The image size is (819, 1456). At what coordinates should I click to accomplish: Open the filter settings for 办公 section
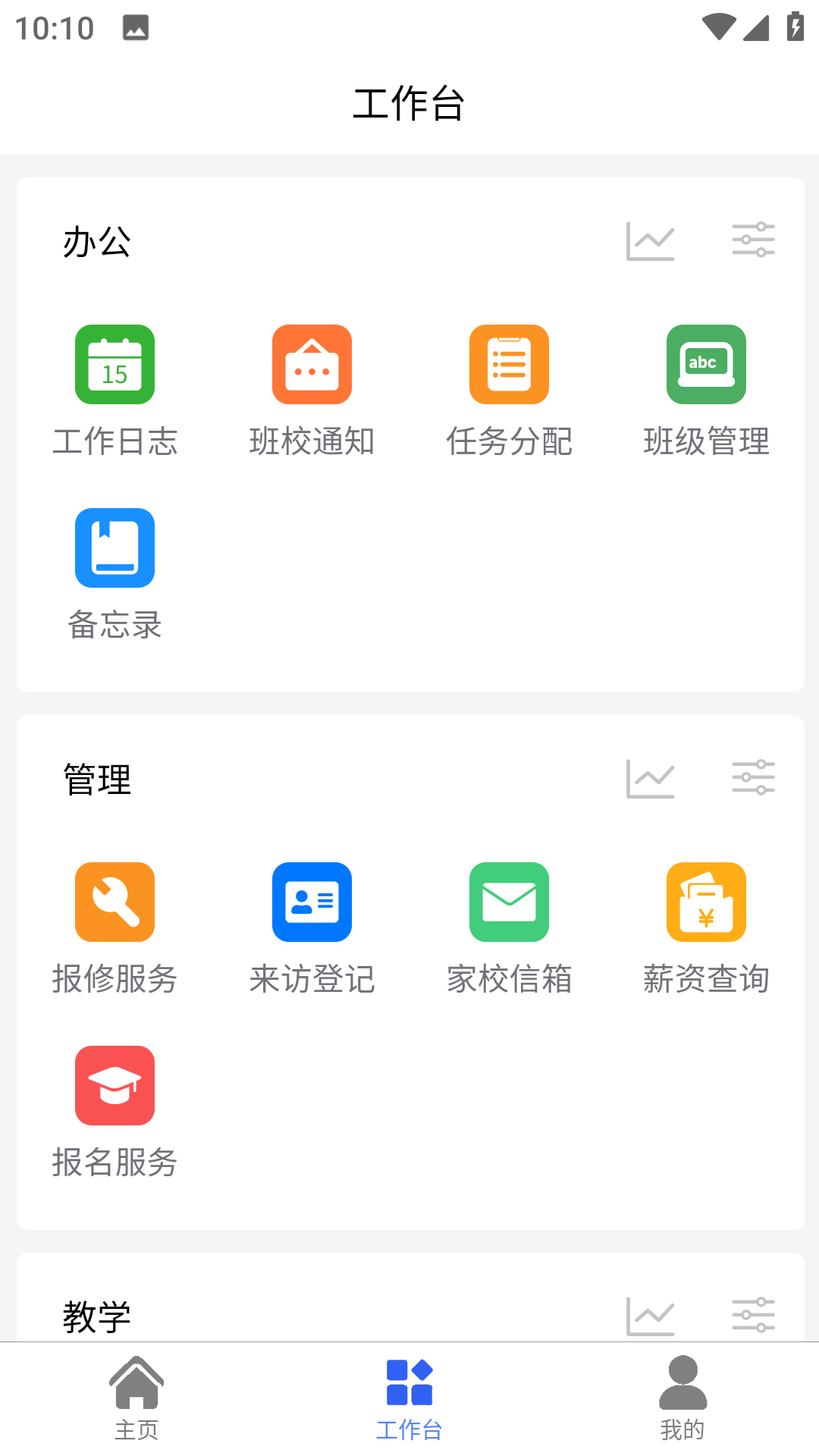(x=753, y=240)
